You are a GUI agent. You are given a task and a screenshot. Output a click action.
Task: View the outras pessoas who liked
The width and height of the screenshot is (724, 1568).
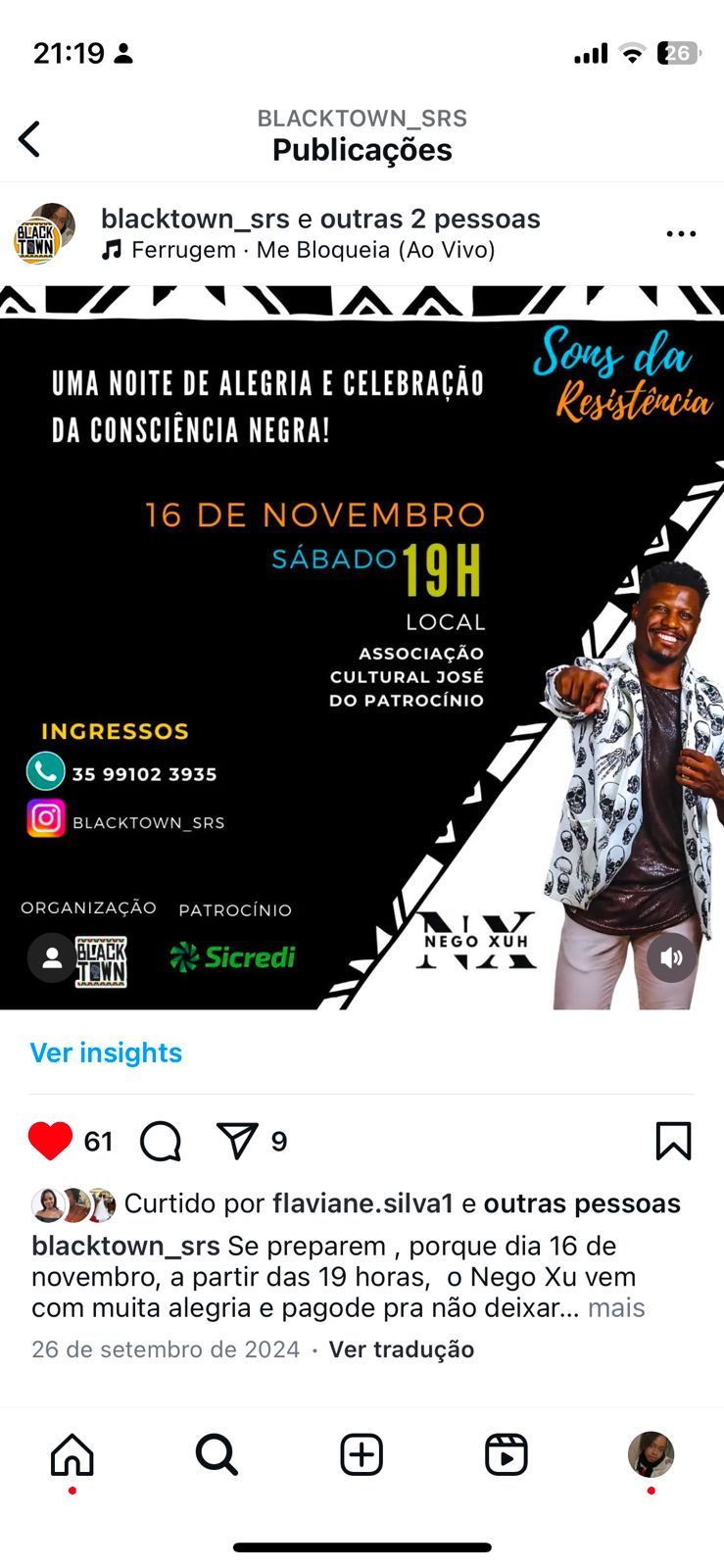(582, 1203)
